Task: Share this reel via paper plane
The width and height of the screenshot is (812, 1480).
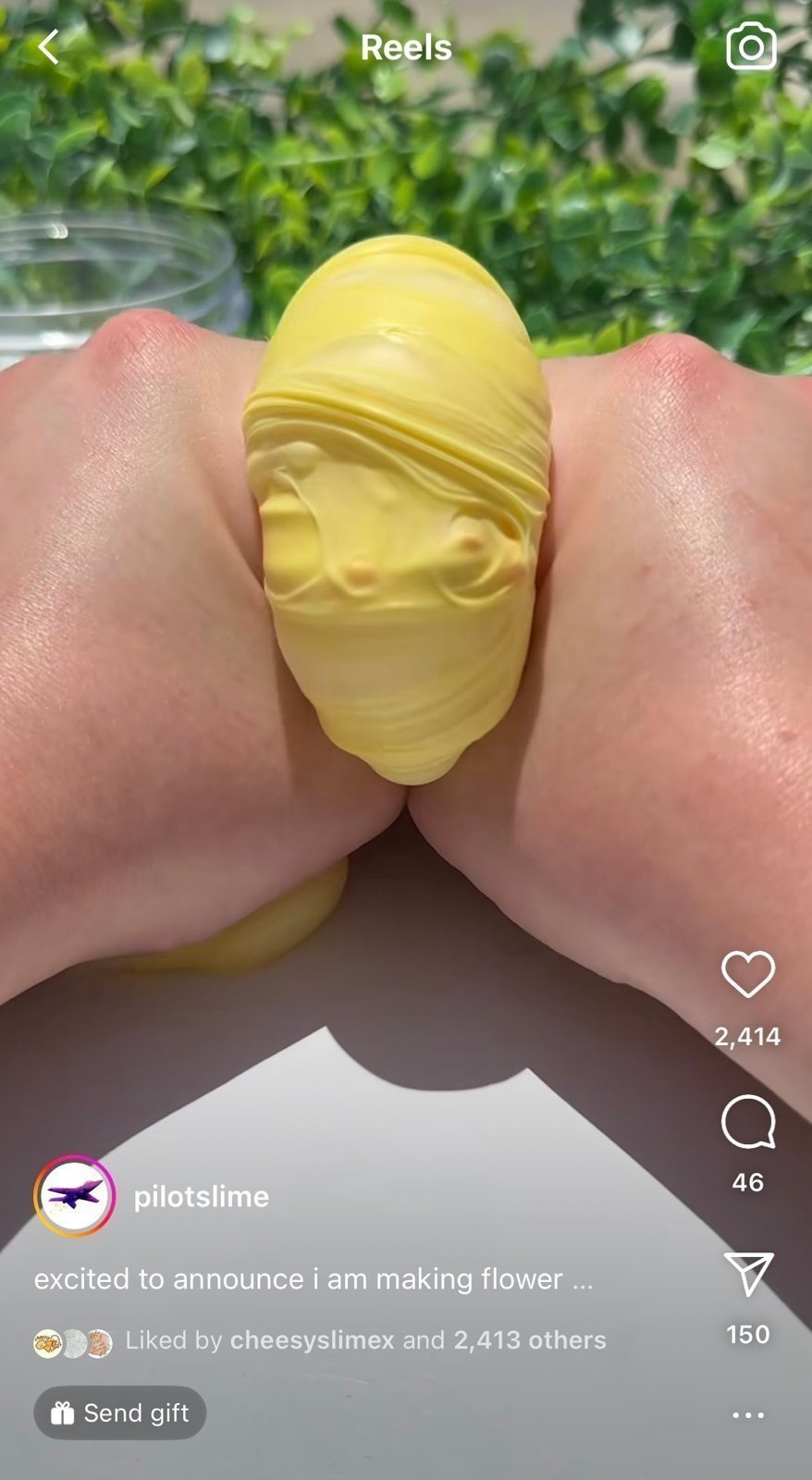Action: click(x=747, y=1274)
